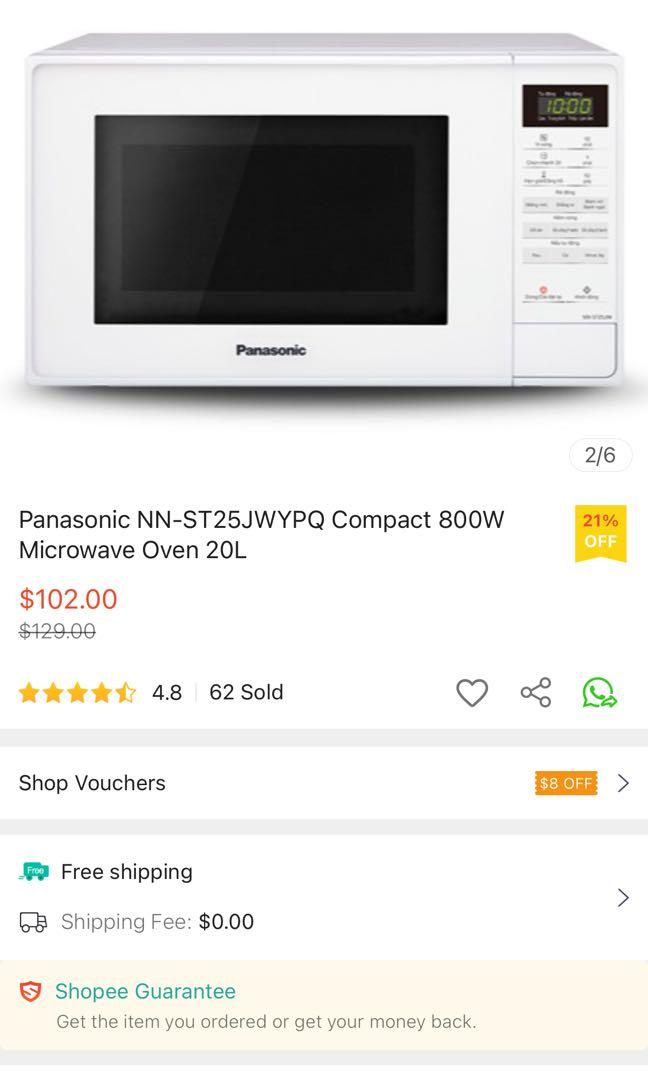View the Shopee Guarantee information
This screenshot has height=1080, width=648.
point(145,991)
